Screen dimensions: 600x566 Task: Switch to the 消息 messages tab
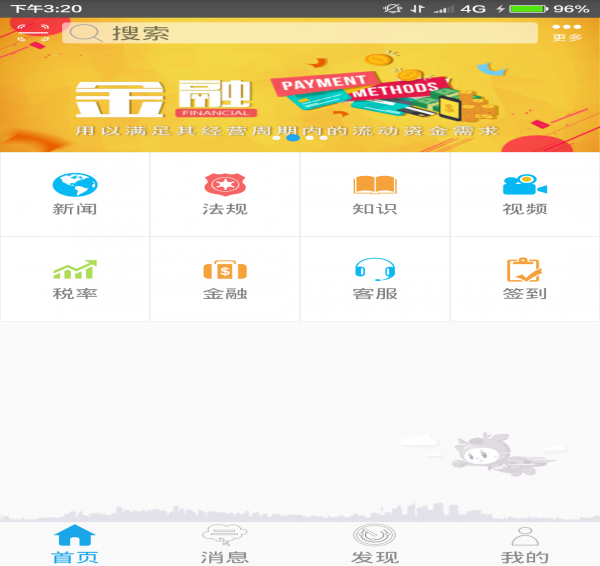(225, 544)
